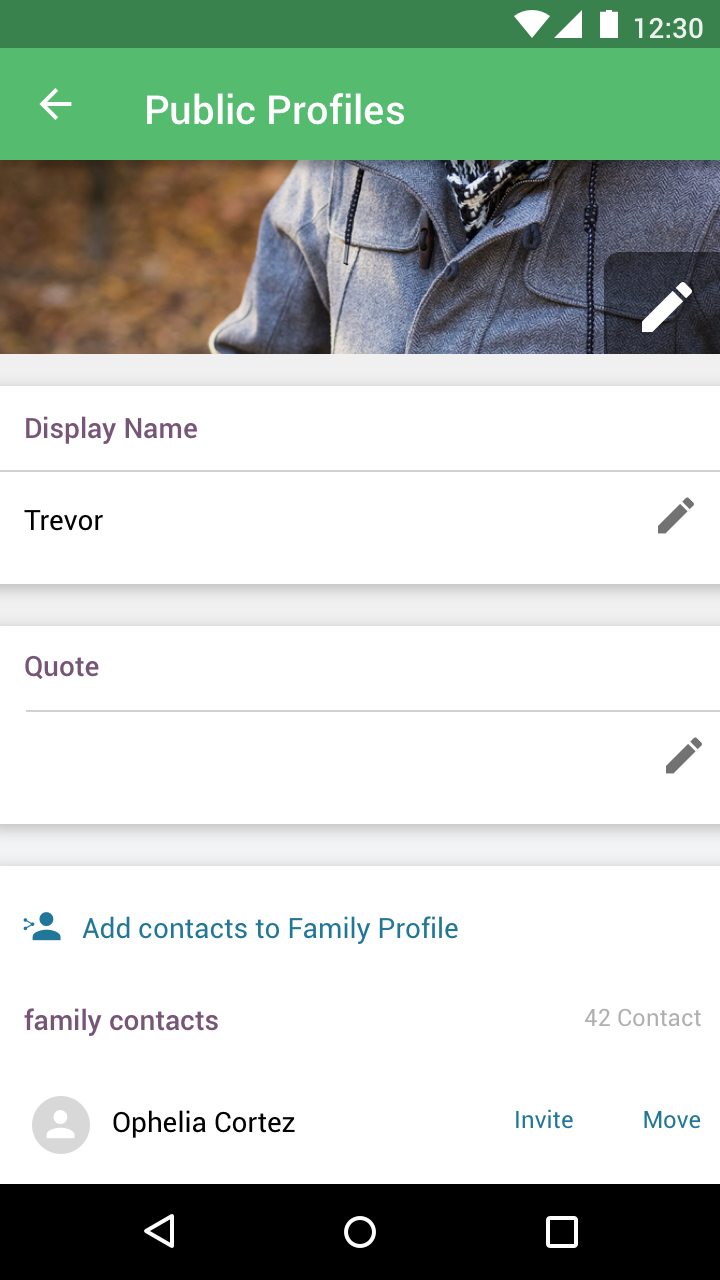720x1280 pixels.
Task: Select the pencil icon beside Trevor
Action: pyautogui.click(x=675, y=515)
